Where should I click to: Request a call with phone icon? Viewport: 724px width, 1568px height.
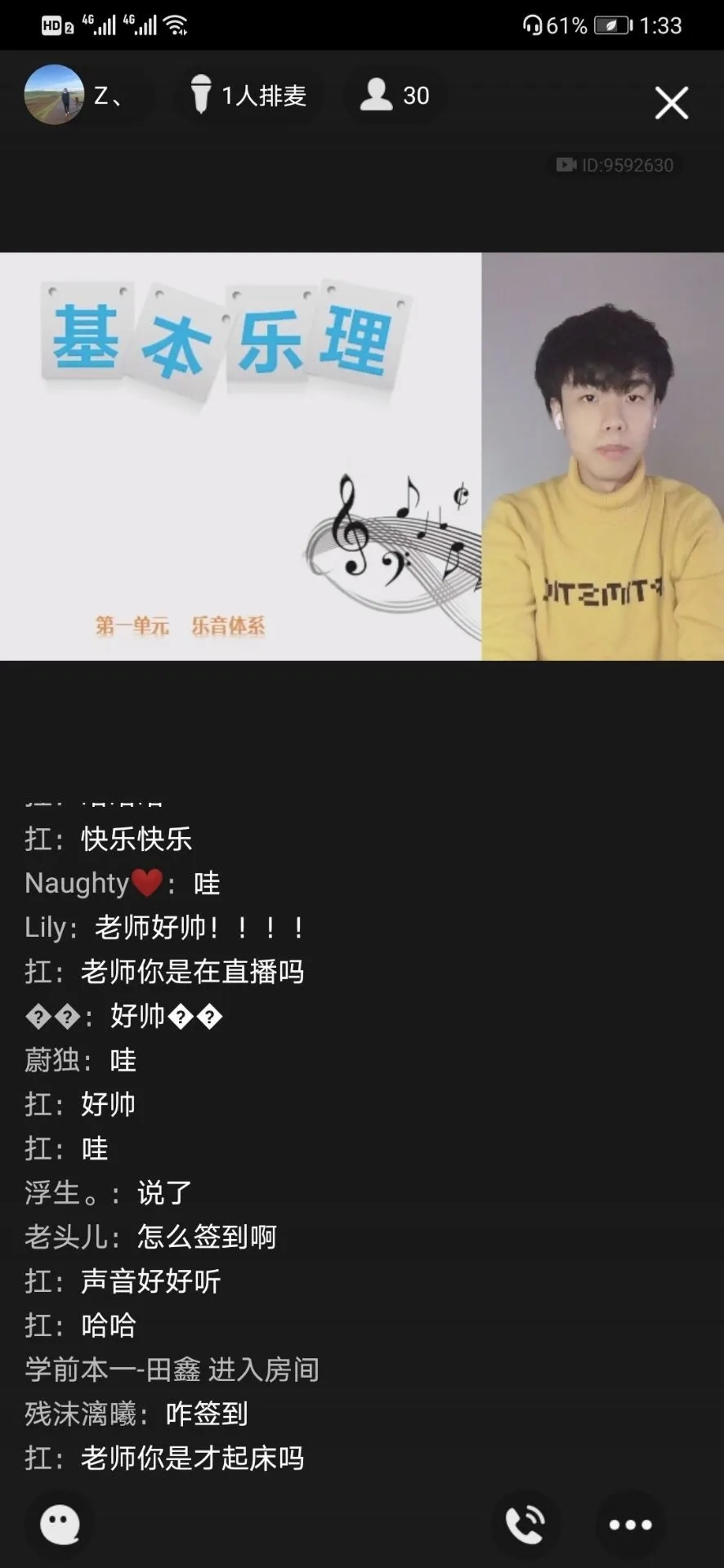(527, 1524)
